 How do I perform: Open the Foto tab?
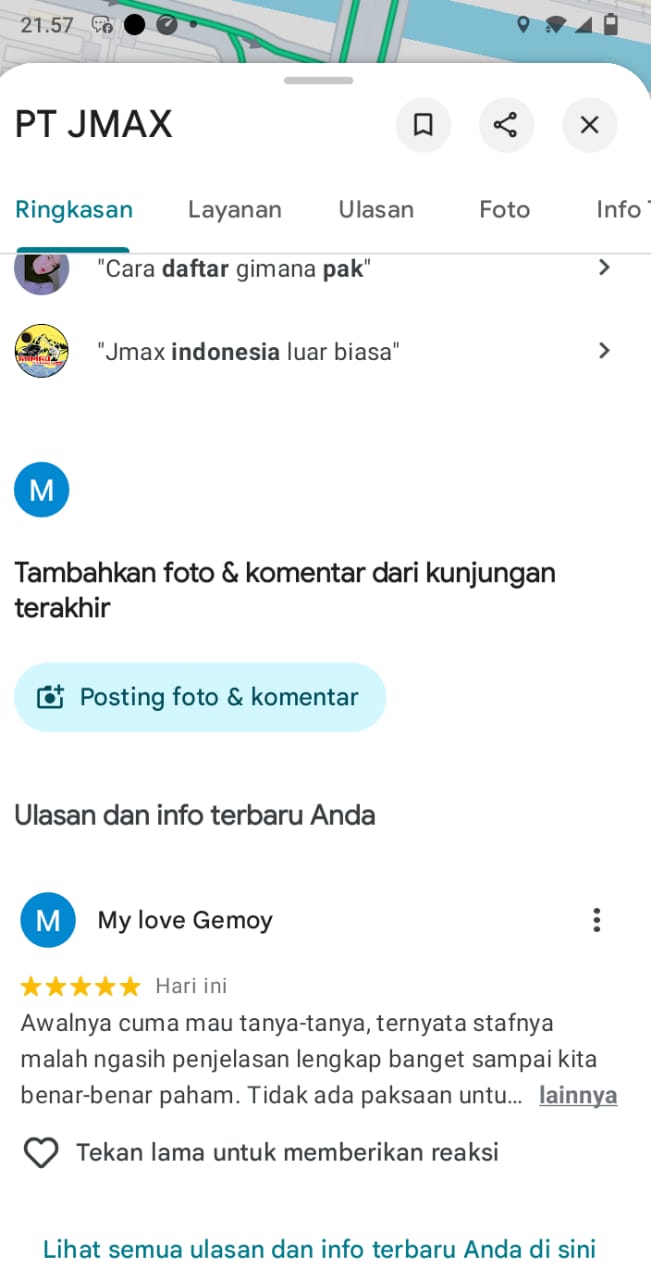(504, 210)
